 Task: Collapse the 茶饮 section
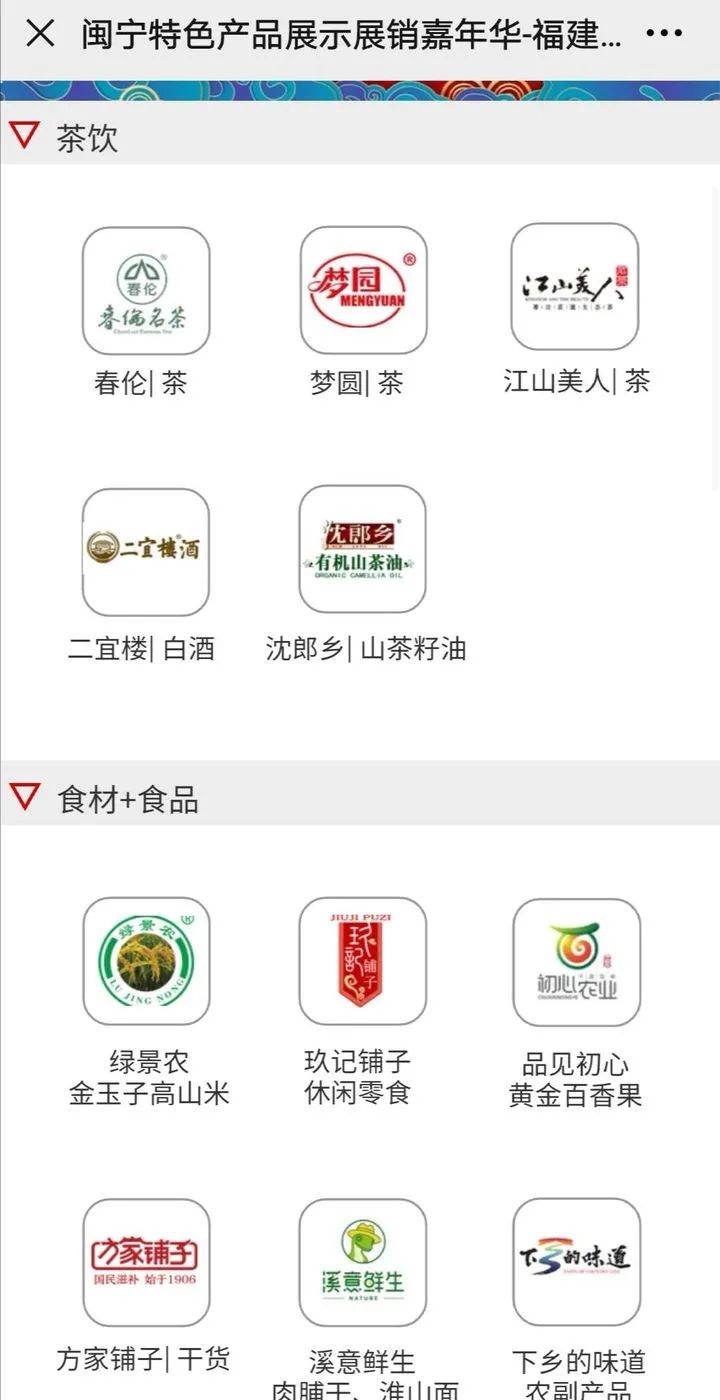(x=24, y=135)
